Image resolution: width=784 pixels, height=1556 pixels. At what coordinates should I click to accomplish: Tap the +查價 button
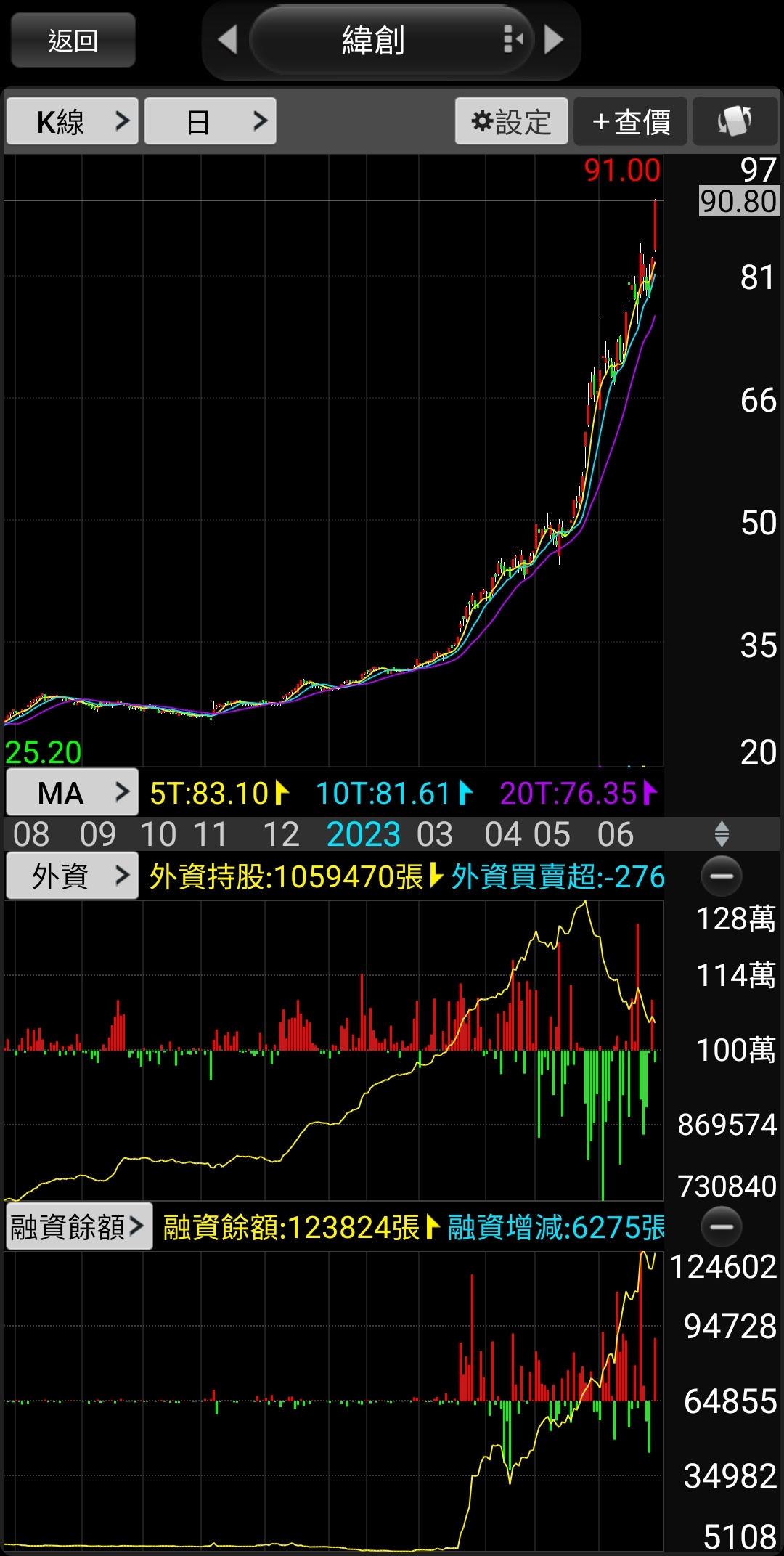coord(630,121)
